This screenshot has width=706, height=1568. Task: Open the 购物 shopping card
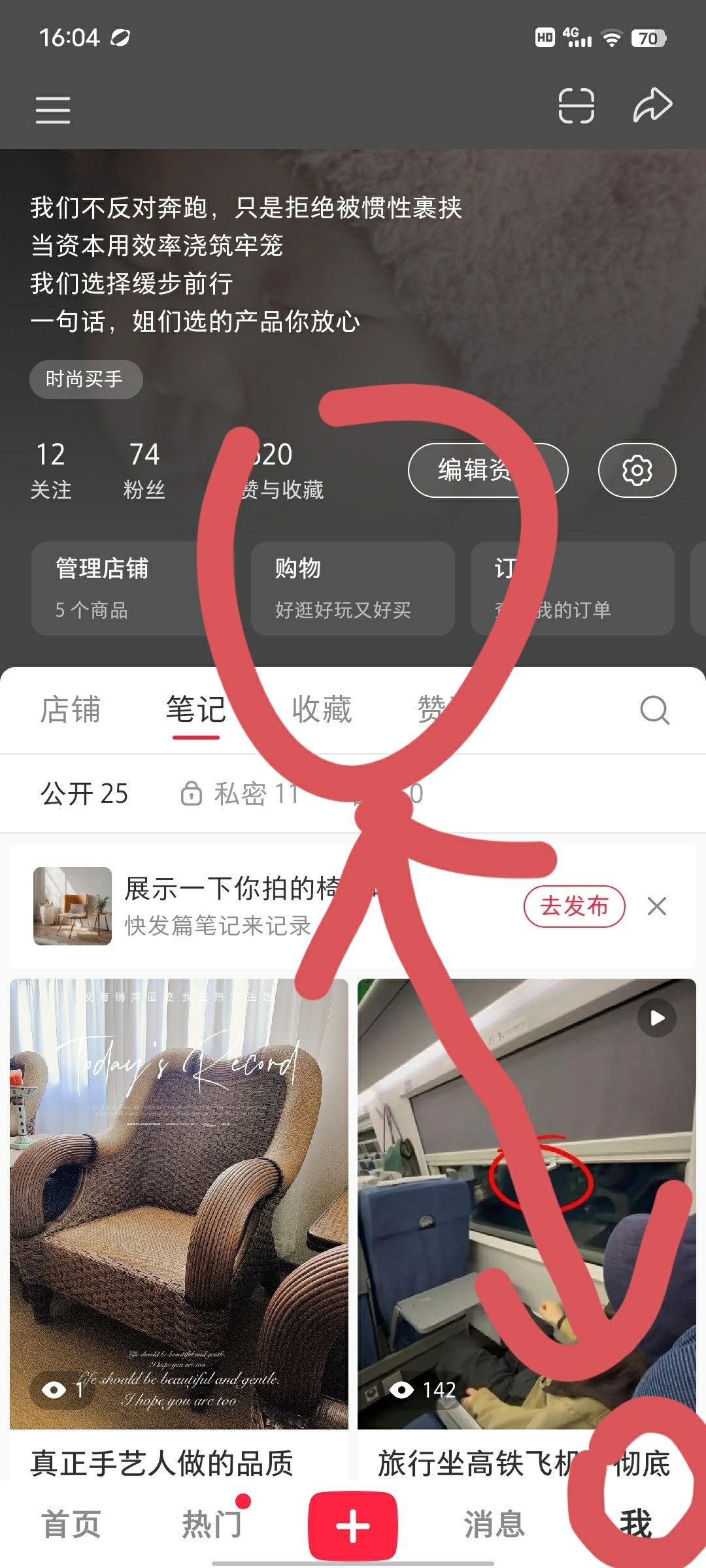(352, 588)
